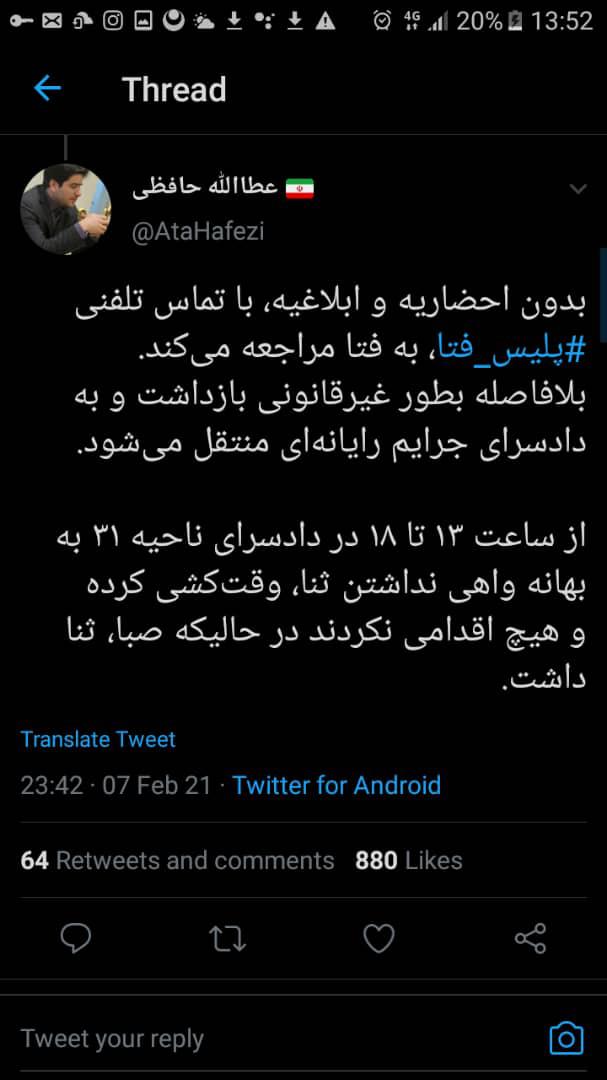Viewport: 607px width, 1080px height.
Task: Share this tweet
Action: (x=531, y=939)
